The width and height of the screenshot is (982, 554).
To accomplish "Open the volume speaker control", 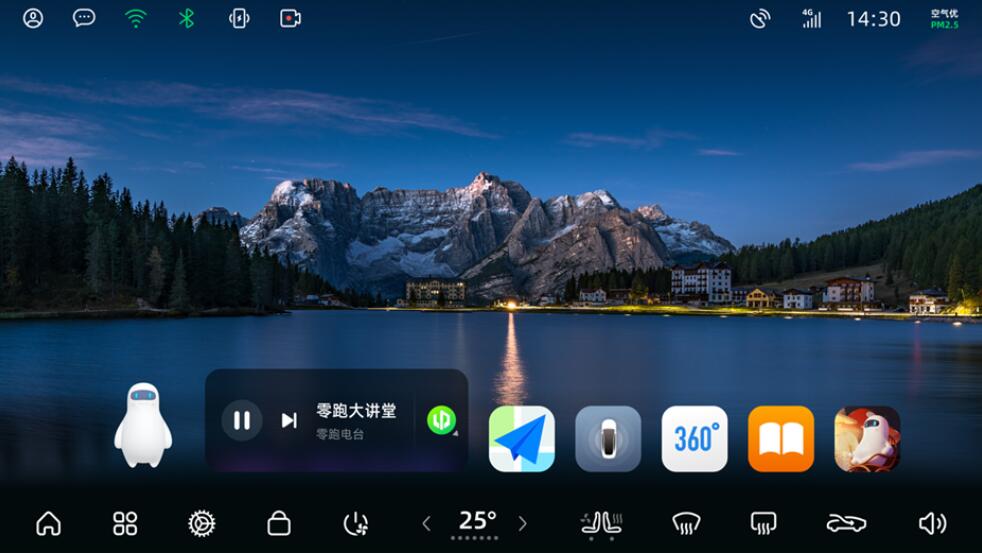I will [x=932, y=523].
